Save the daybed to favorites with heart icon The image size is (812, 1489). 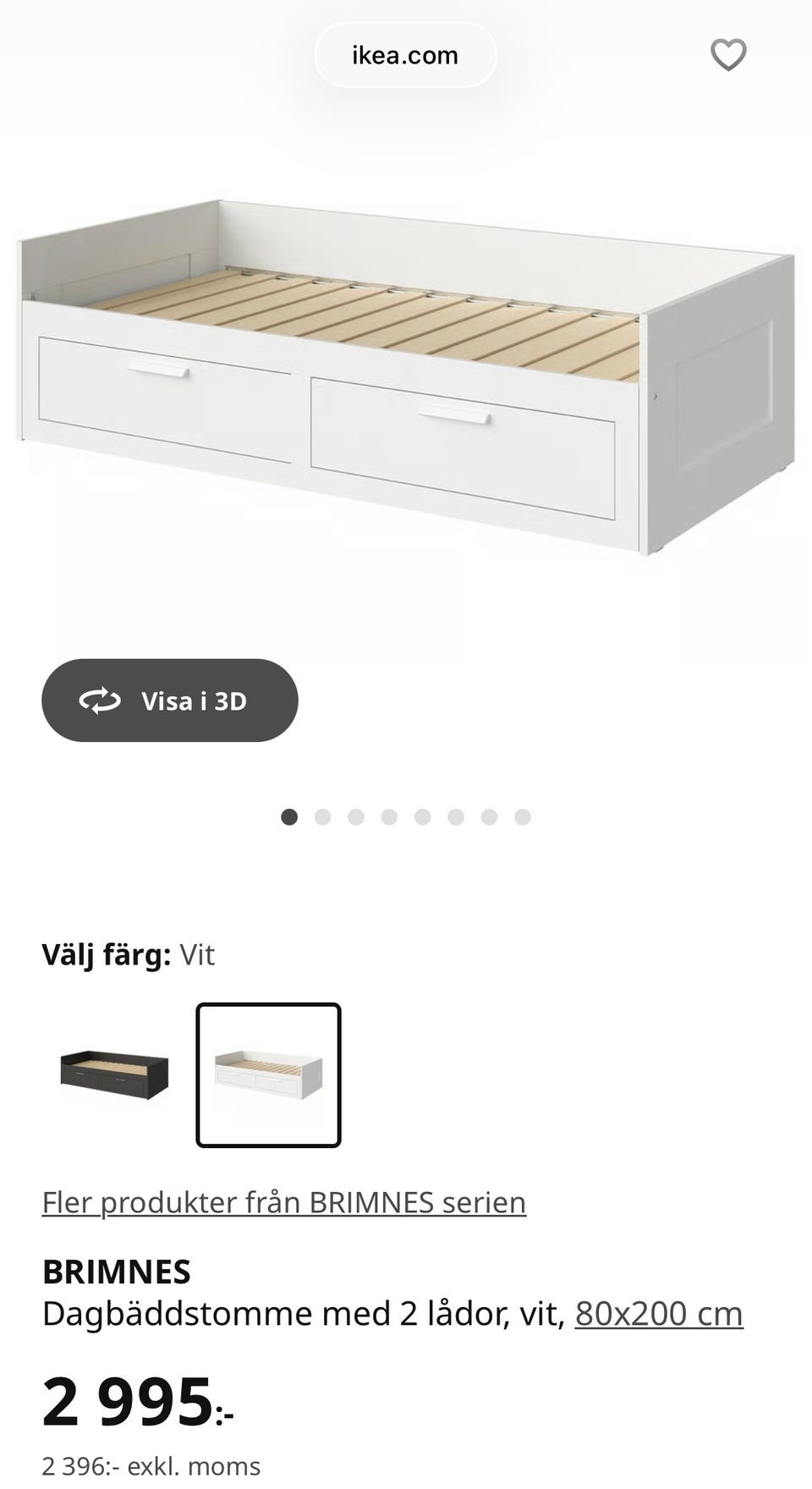pos(727,54)
